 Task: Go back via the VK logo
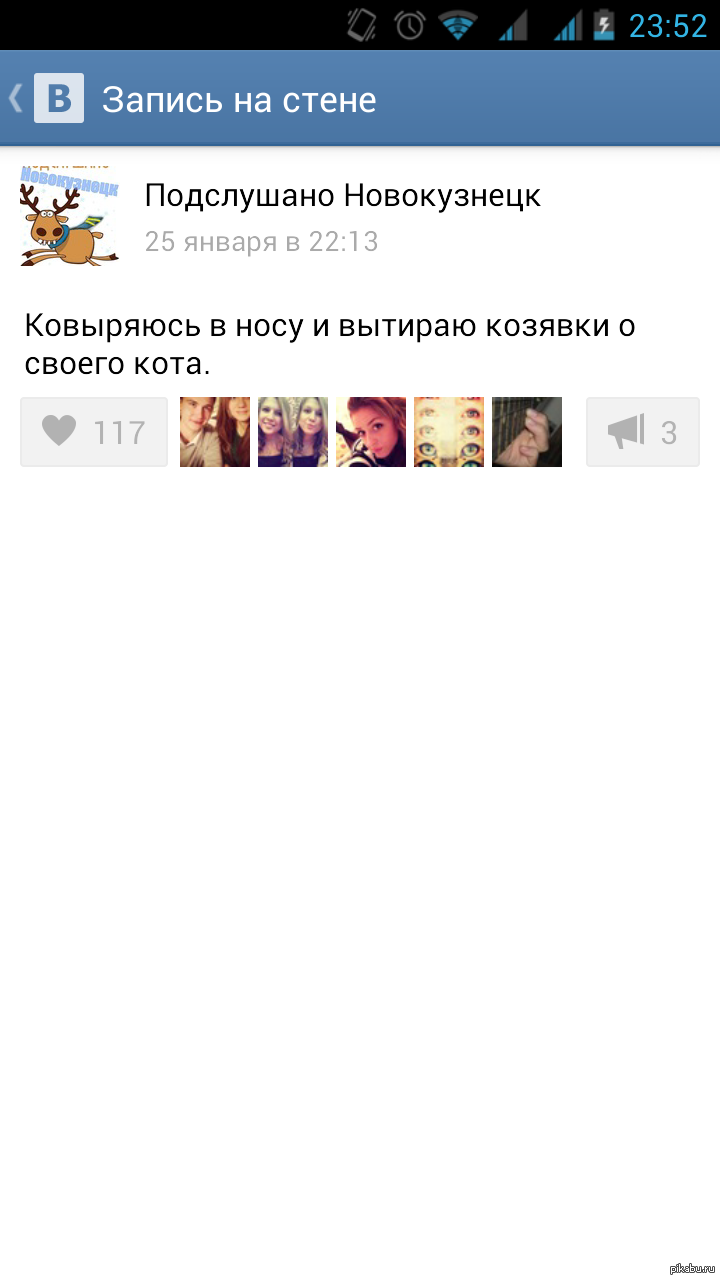coord(58,99)
